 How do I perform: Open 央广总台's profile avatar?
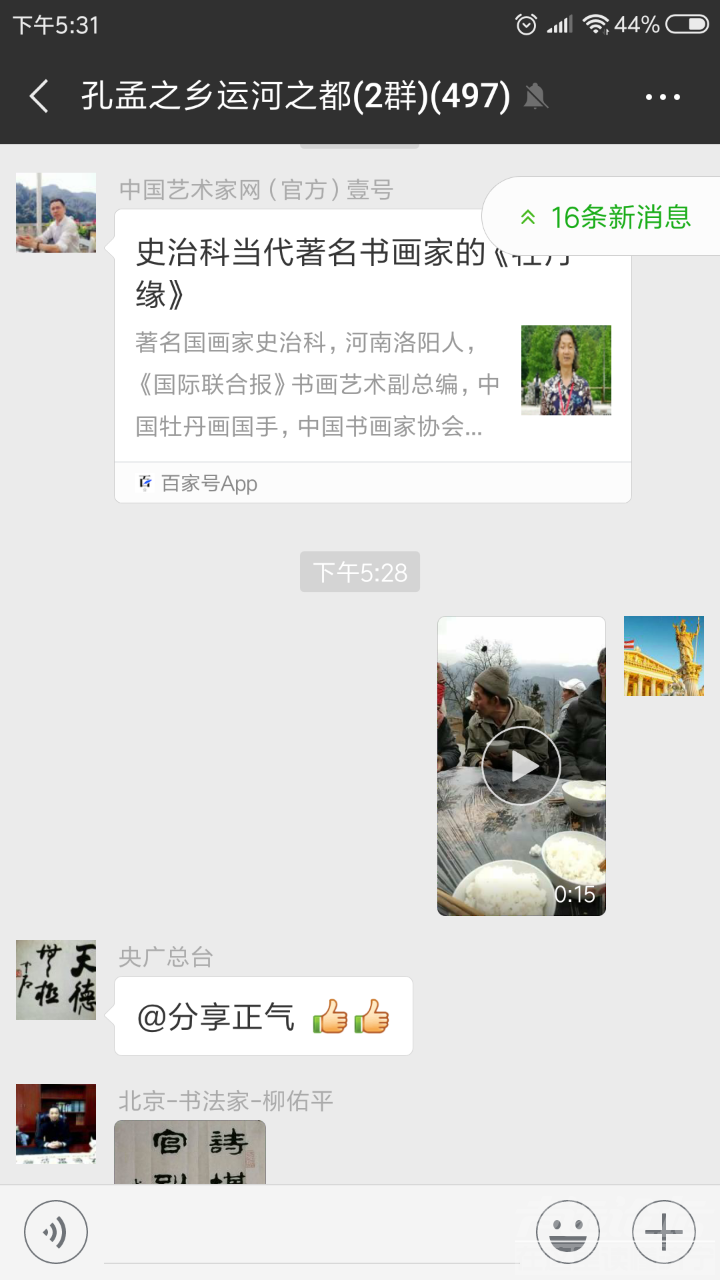tap(56, 980)
